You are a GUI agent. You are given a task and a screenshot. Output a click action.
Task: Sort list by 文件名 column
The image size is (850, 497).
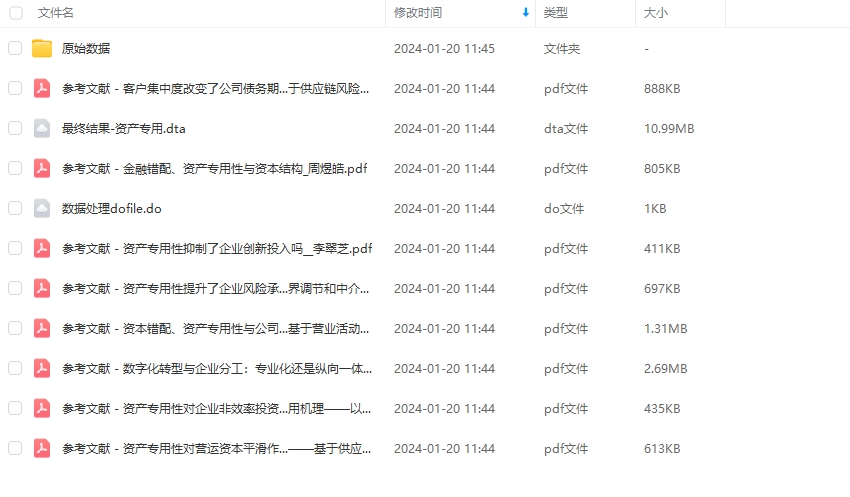56,13
